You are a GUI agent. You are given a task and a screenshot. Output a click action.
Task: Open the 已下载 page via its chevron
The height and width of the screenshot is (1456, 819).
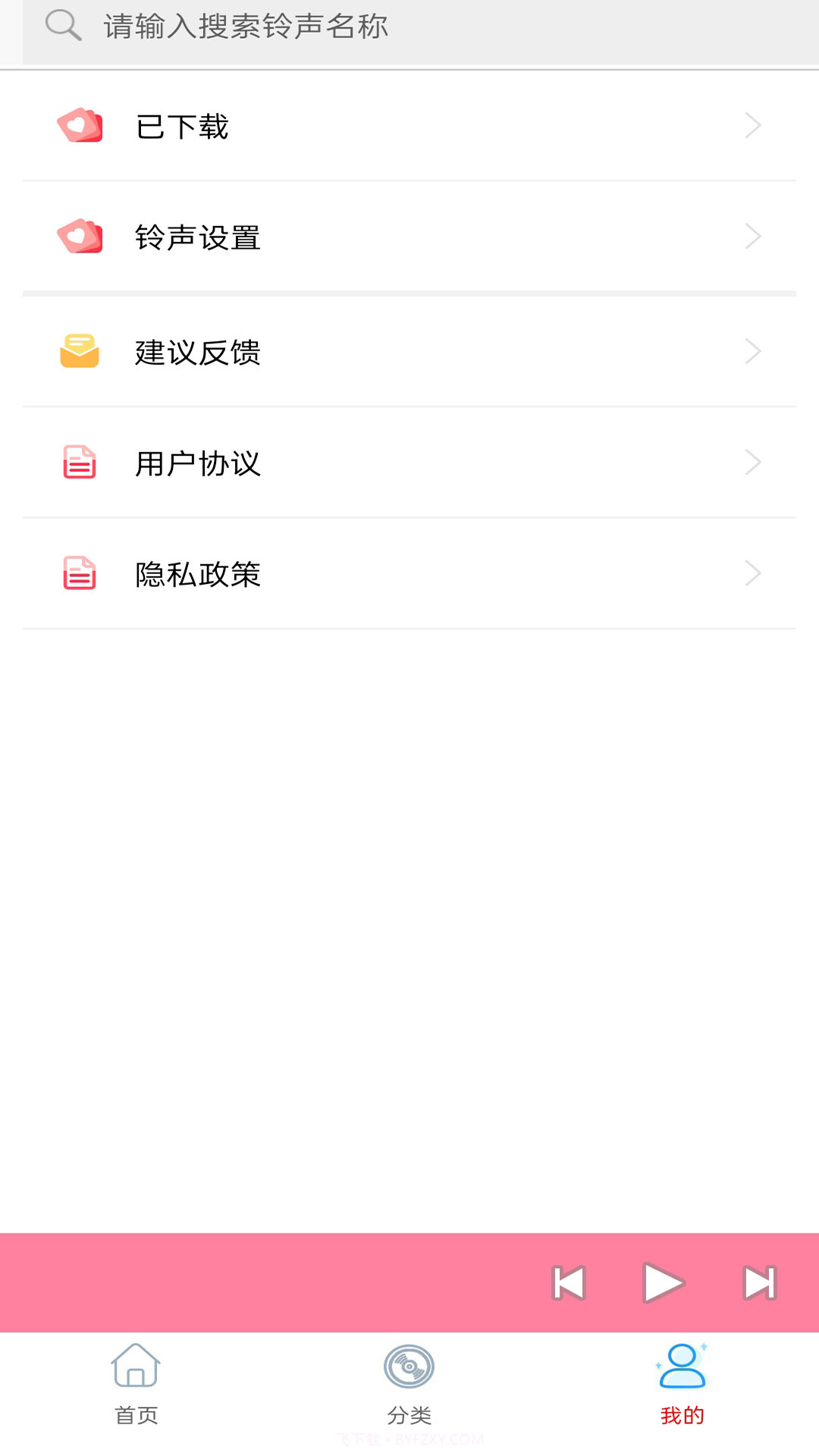752,125
